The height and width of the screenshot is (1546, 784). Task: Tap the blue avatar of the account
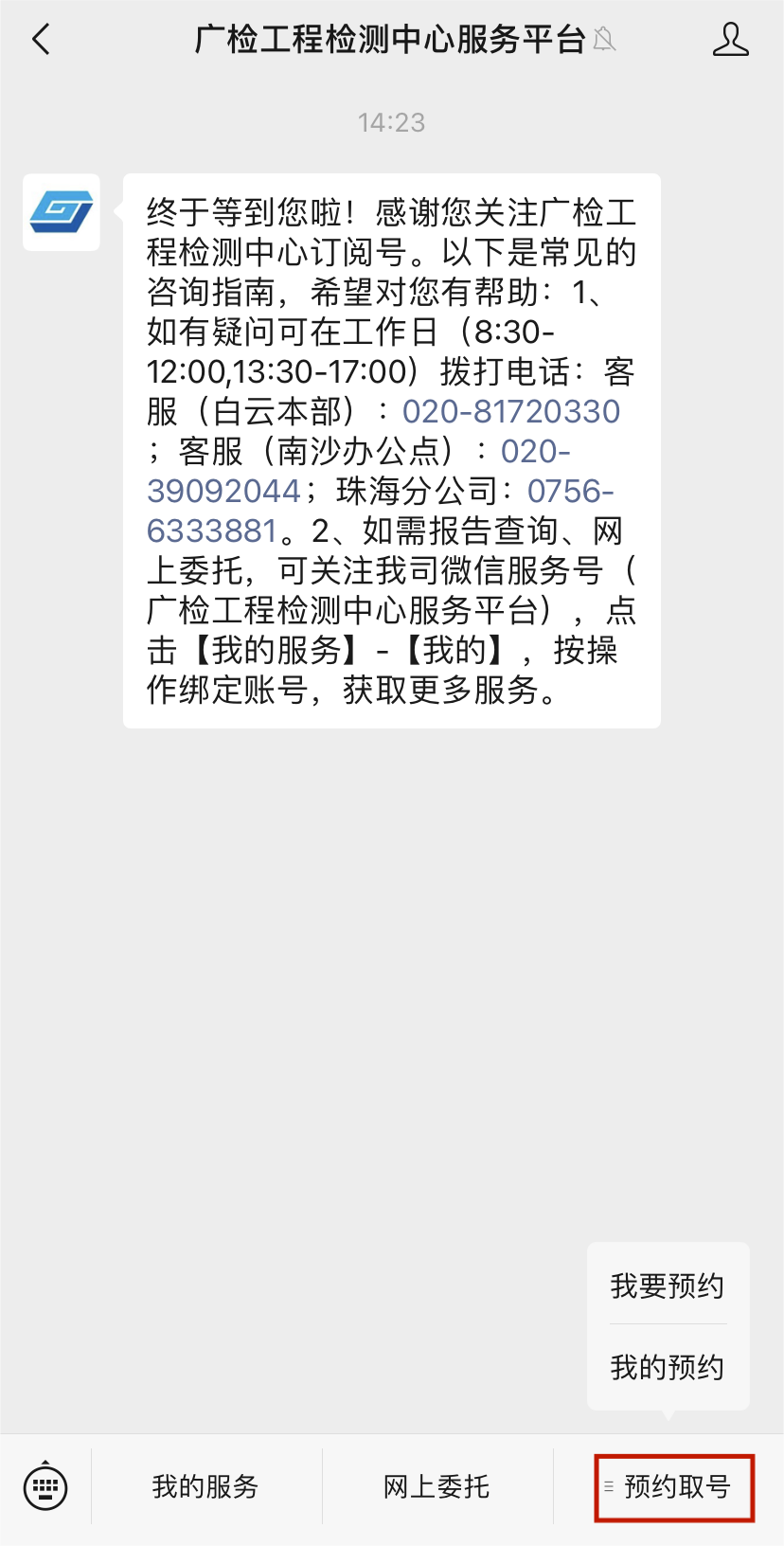tap(61, 213)
